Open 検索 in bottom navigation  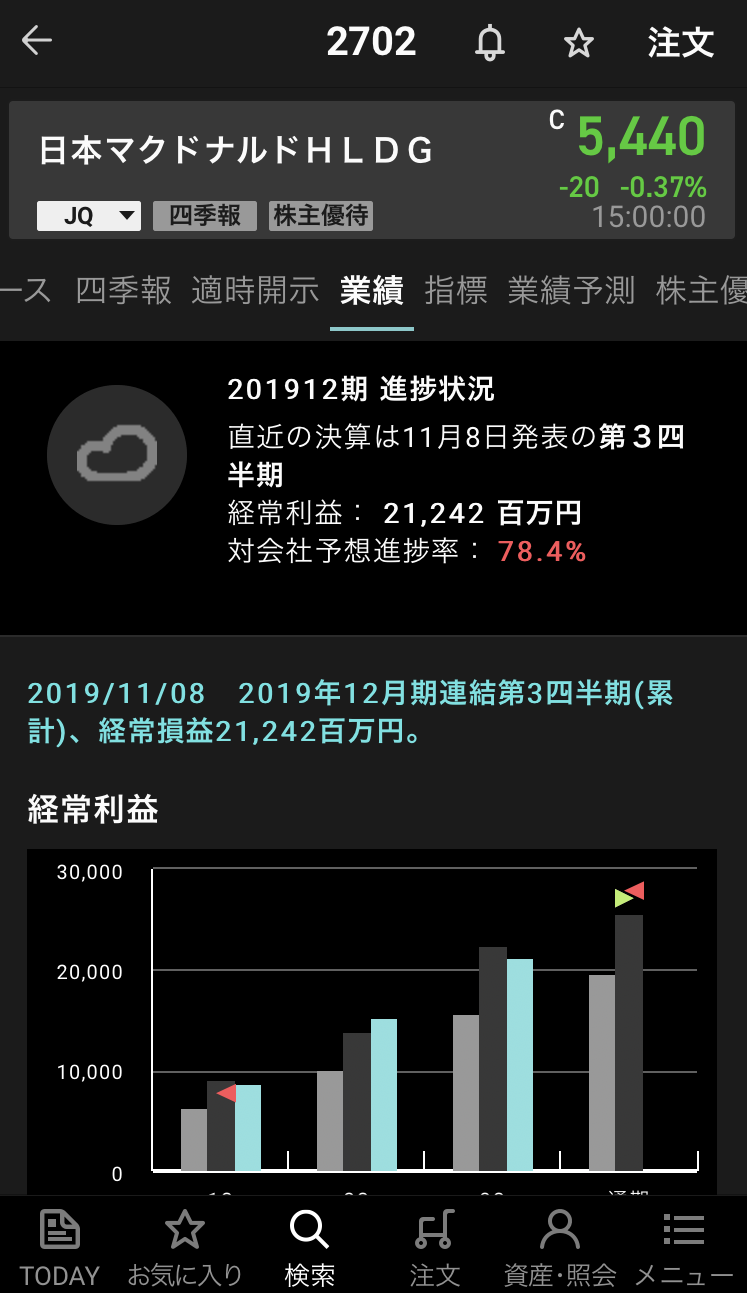pos(309,1246)
